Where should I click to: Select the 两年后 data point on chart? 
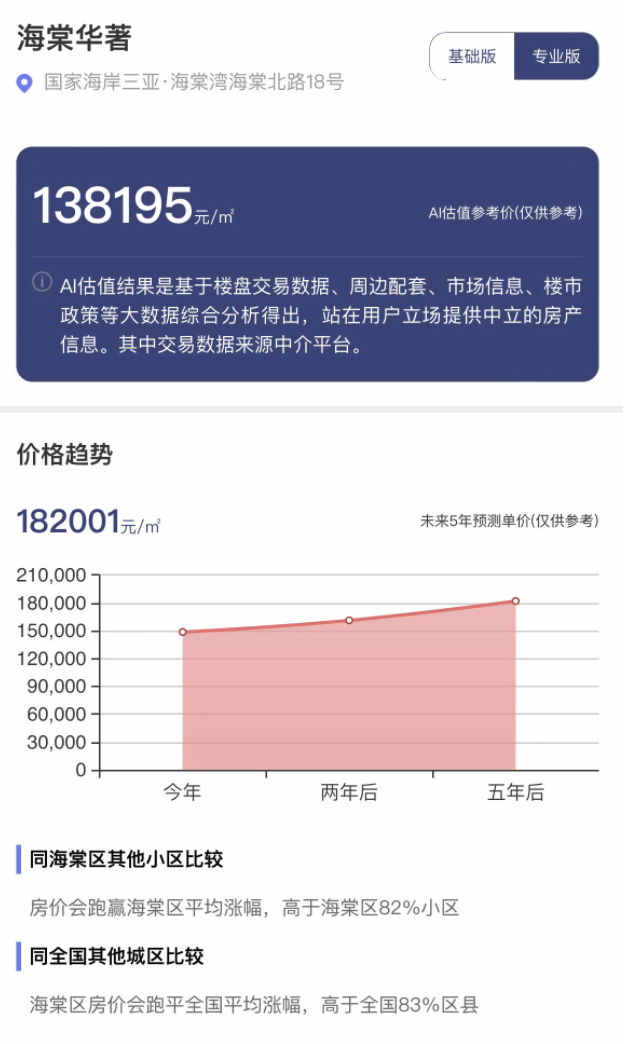(x=349, y=620)
